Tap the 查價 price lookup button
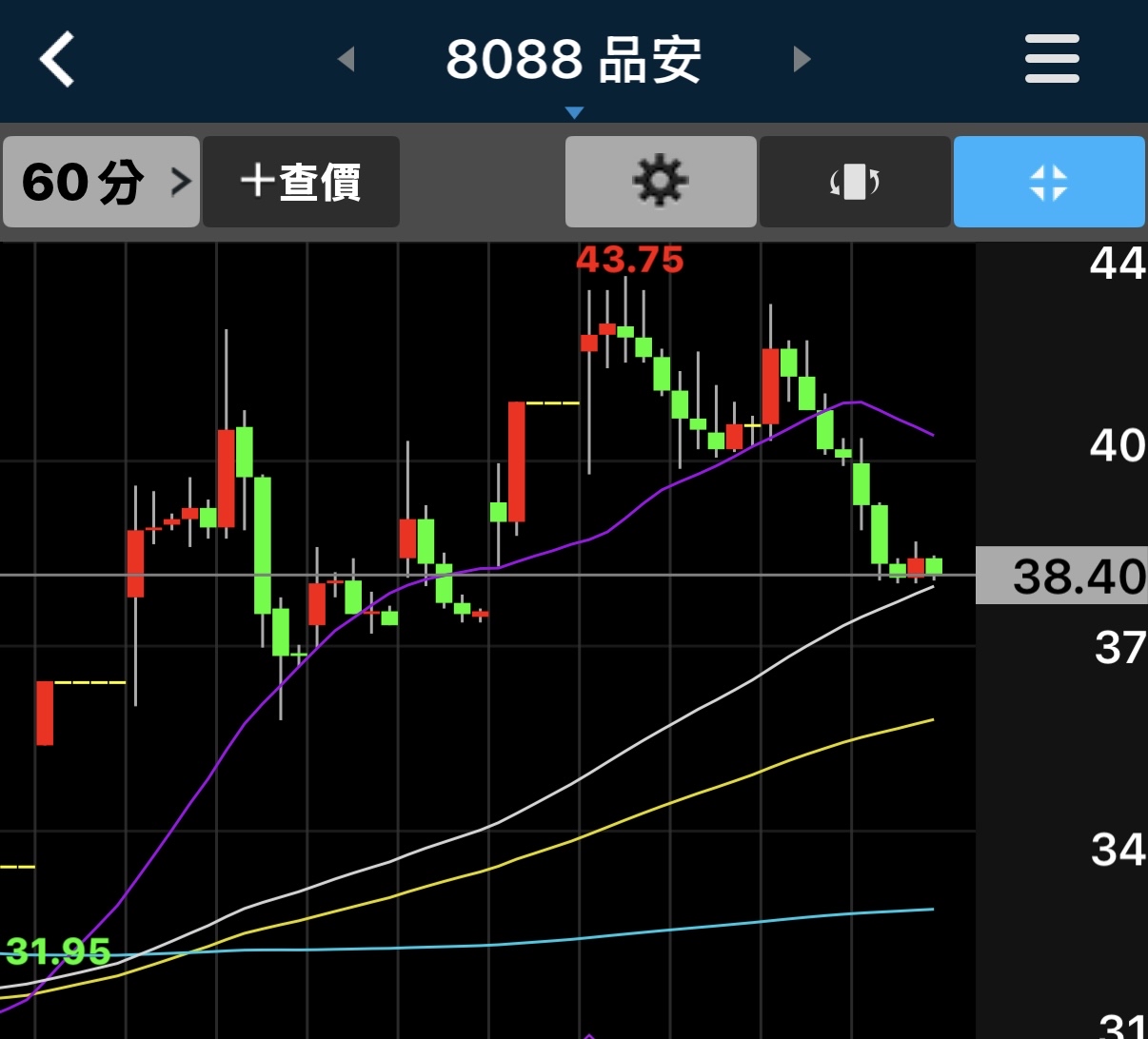 (301, 182)
